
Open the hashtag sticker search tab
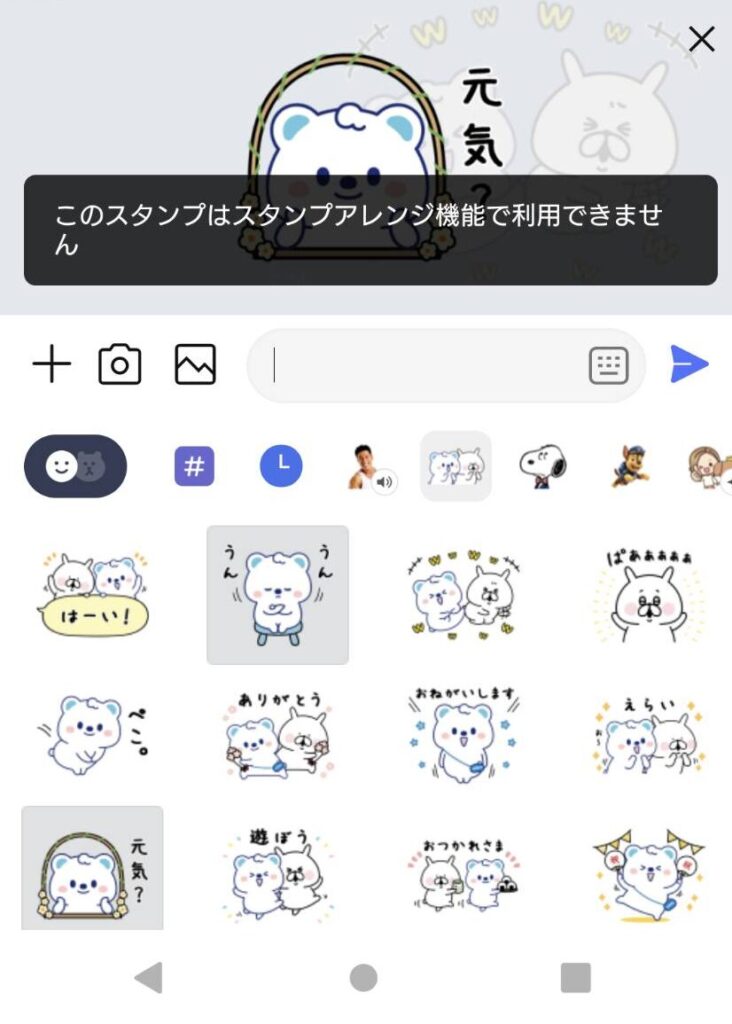coord(196,464)
